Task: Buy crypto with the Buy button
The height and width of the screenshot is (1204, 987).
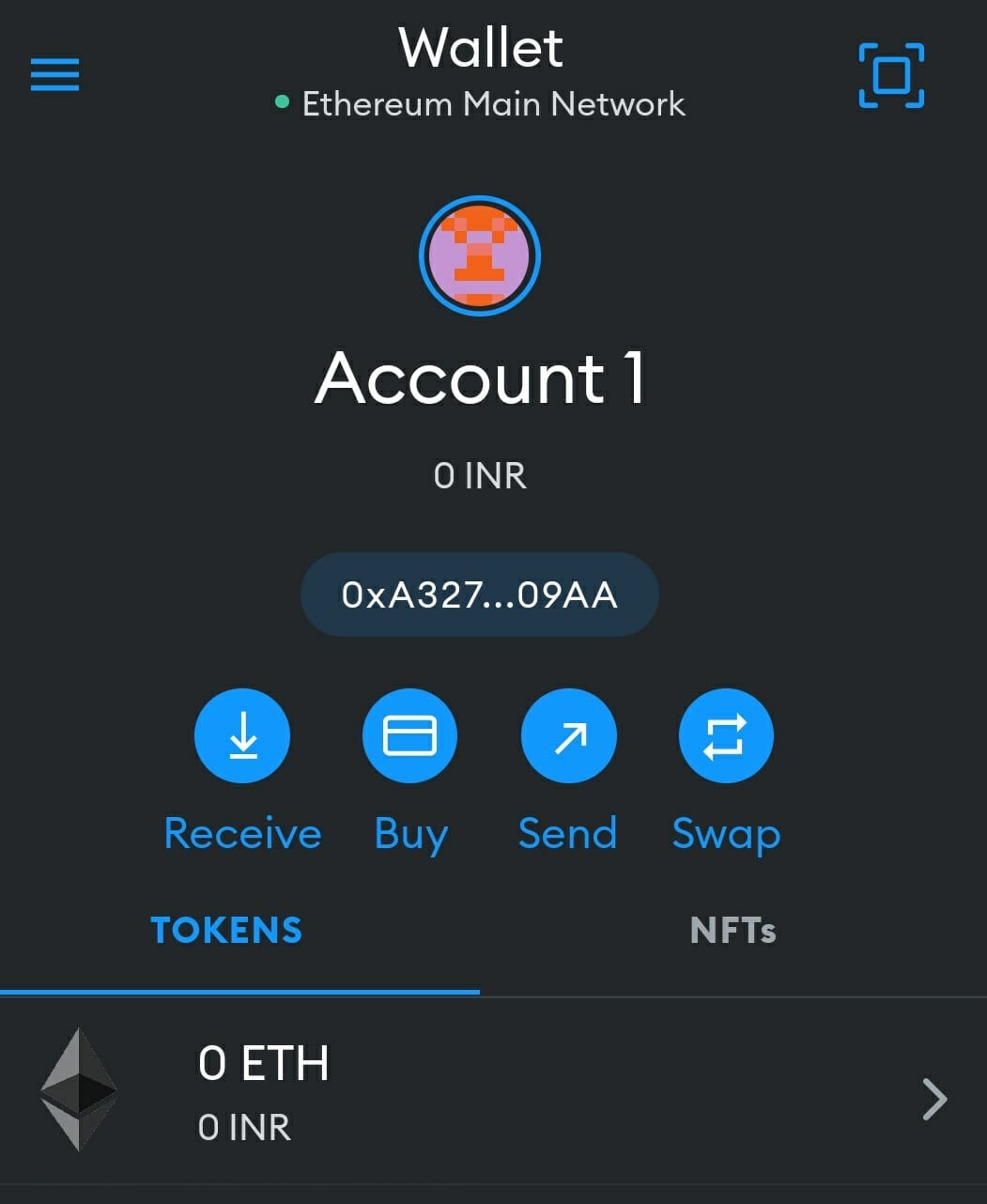Action: pyautogui.click(x=409, y=735)
